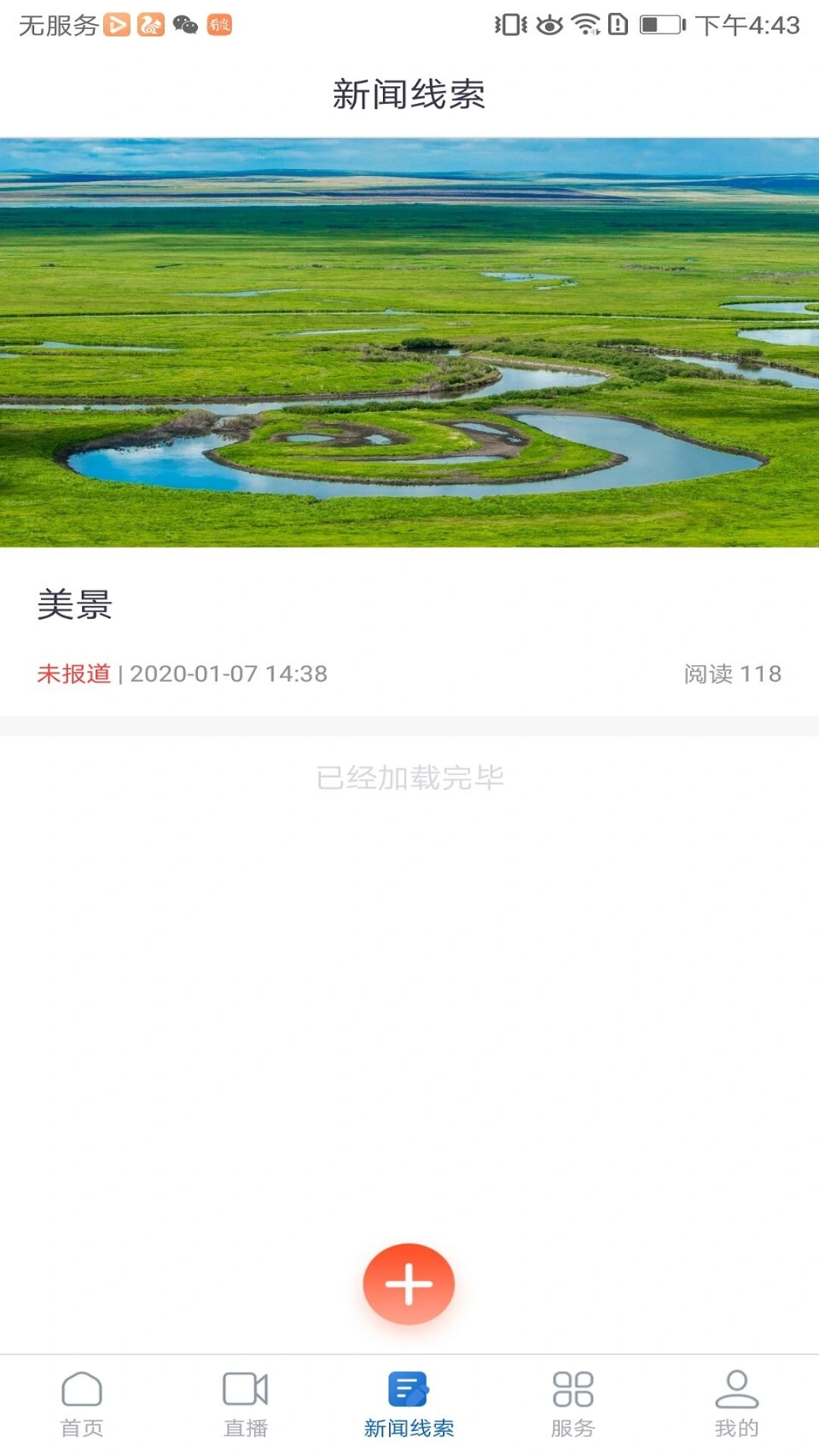This screenshot has height=1456, width=819.
Task: Tap the notification exclamation icon in status bar
Action: (x=617, y=24)
